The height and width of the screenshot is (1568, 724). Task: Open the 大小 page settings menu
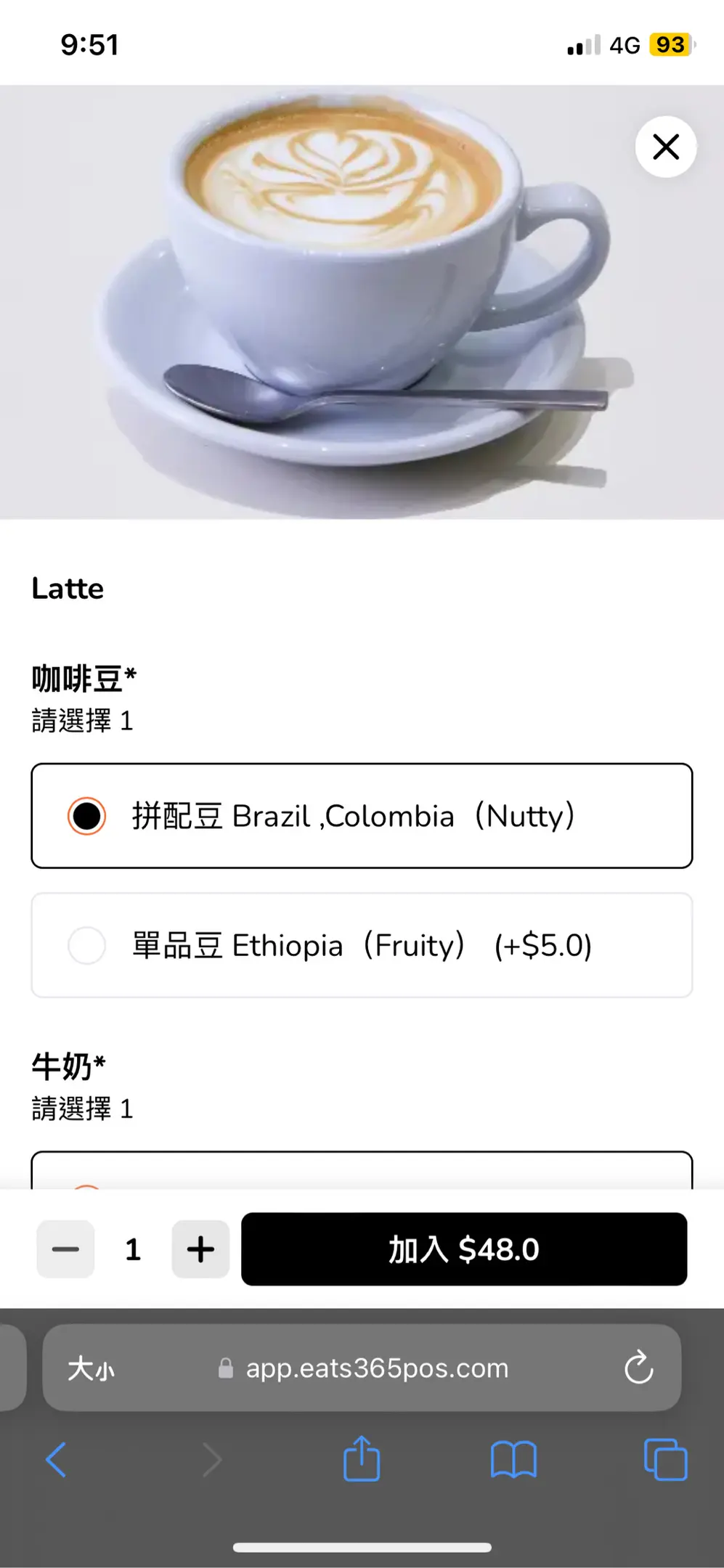(x=91, y=1369)
